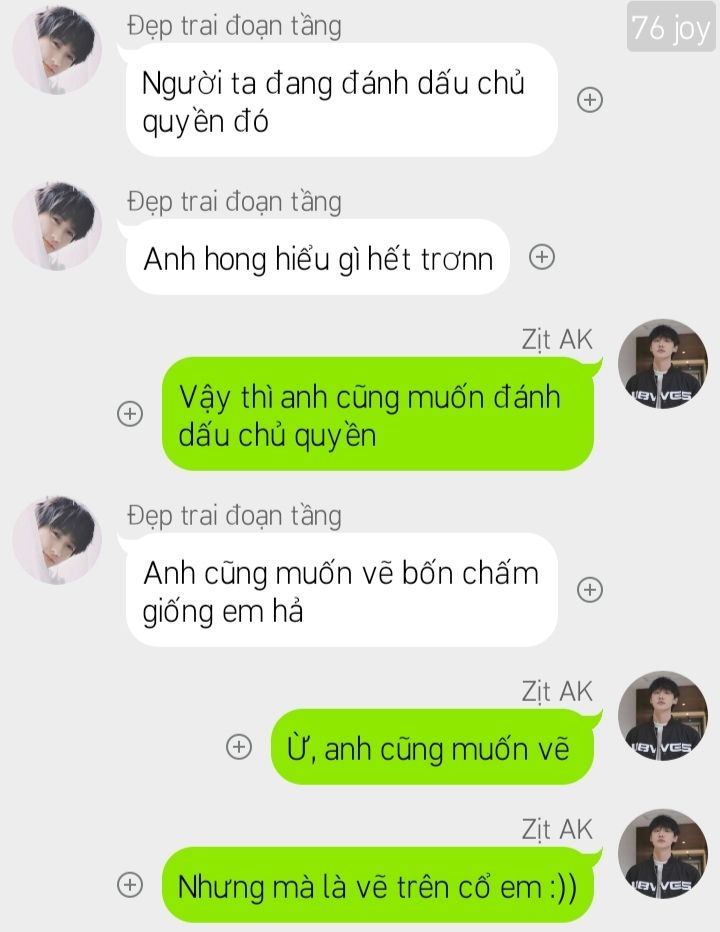Image resolution: width=720 pixels, height=932 pixels.
Task: Open Zịt AK's avatar beside 'Vậy thì anh' message
Action: click(x=663, y=363)
